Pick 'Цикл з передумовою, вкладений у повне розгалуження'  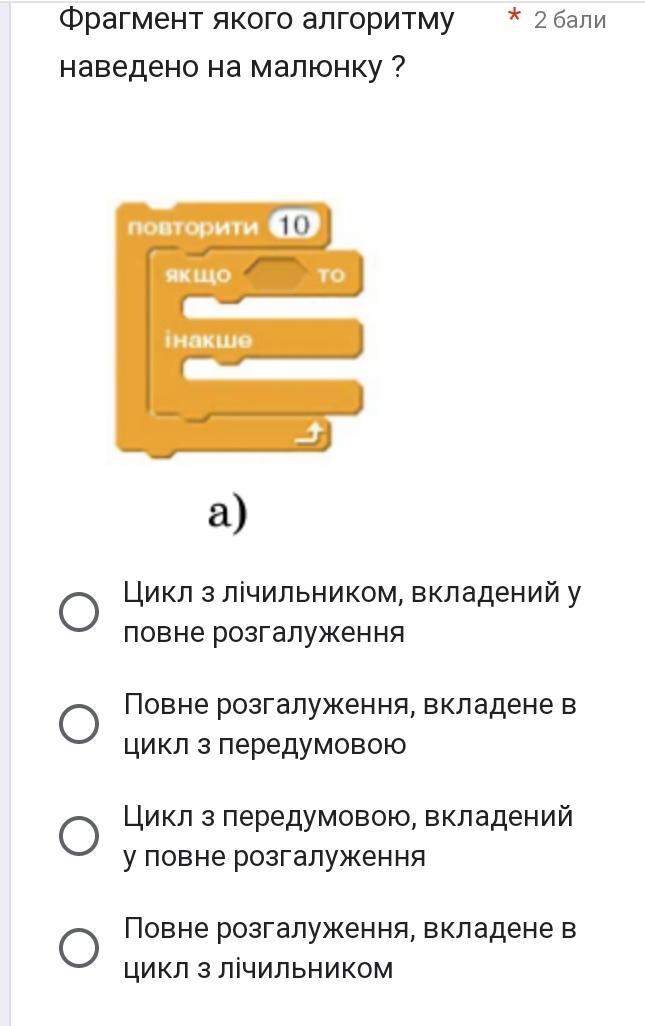(x=79, y=836)
